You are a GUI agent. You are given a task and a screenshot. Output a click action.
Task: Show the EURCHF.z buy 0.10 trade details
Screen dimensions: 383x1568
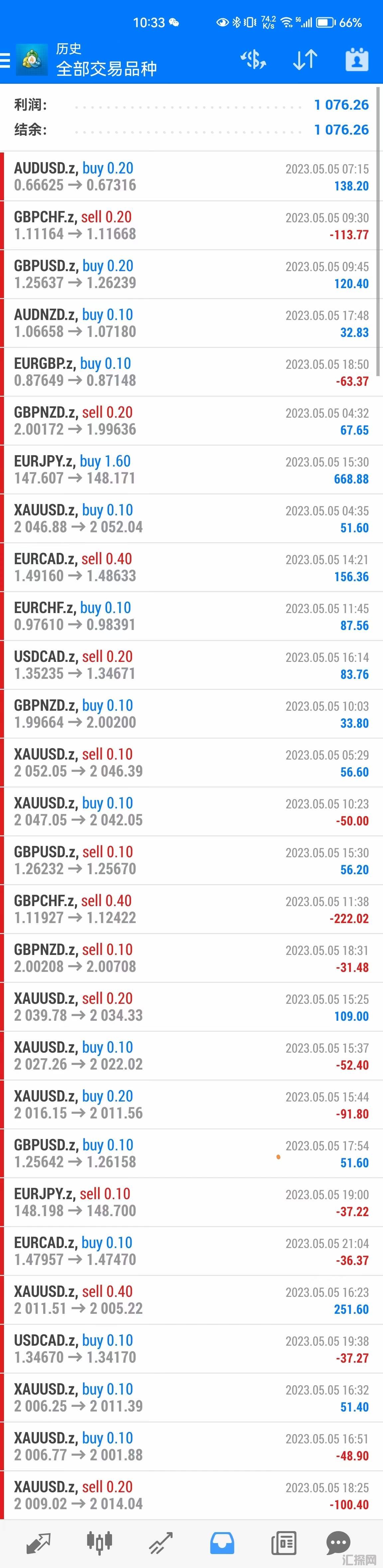[191, 616]
